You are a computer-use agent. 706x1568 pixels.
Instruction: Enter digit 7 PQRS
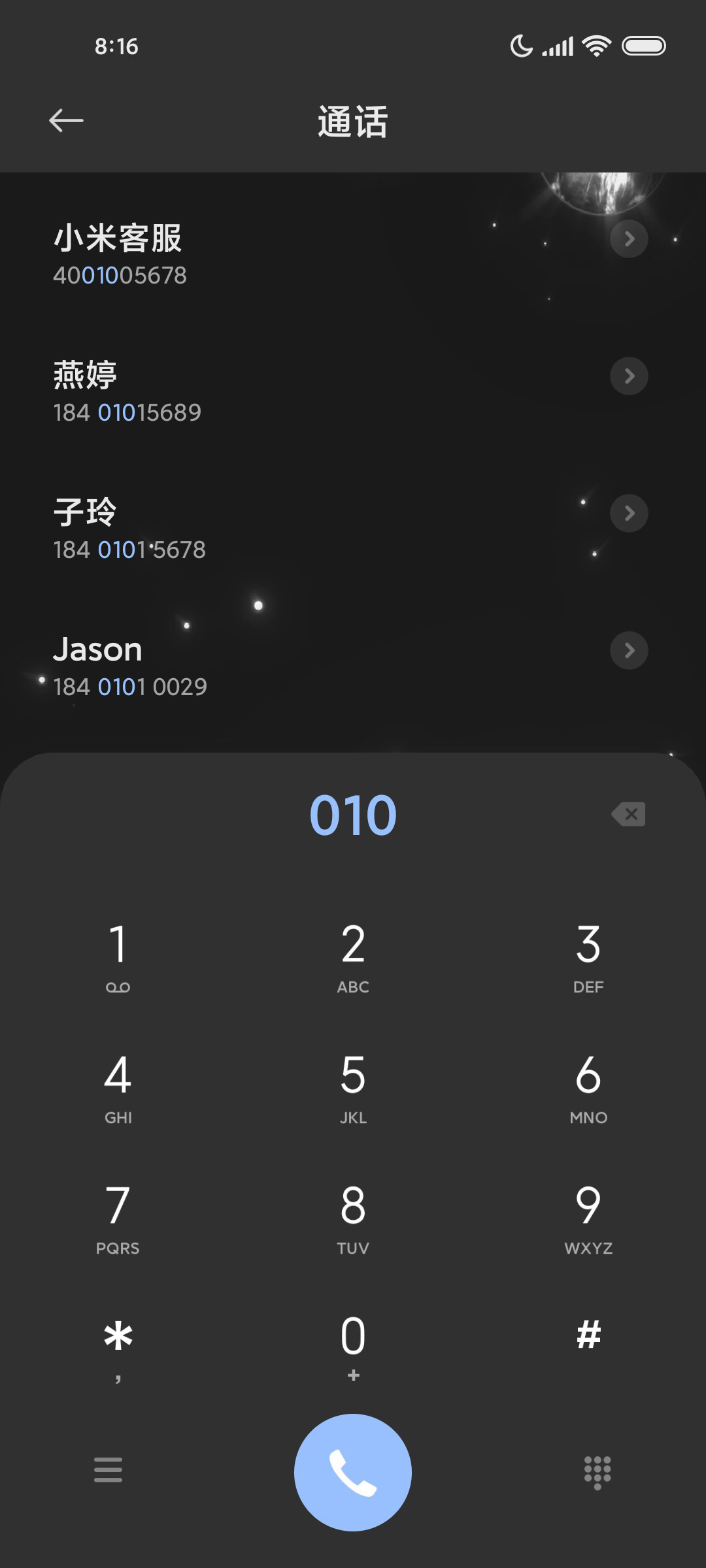[118, 1218]
